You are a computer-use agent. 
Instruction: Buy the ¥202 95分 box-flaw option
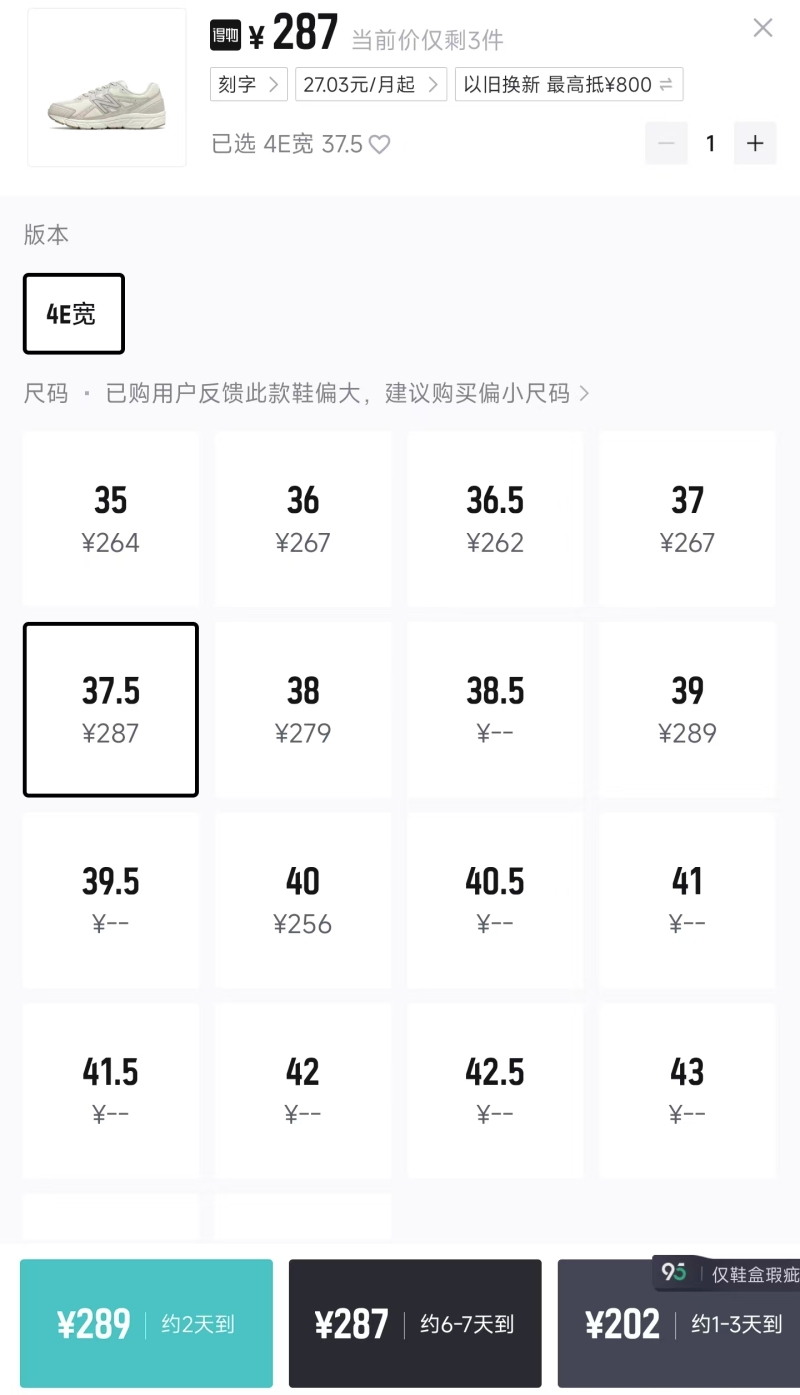pos(680,1324)
